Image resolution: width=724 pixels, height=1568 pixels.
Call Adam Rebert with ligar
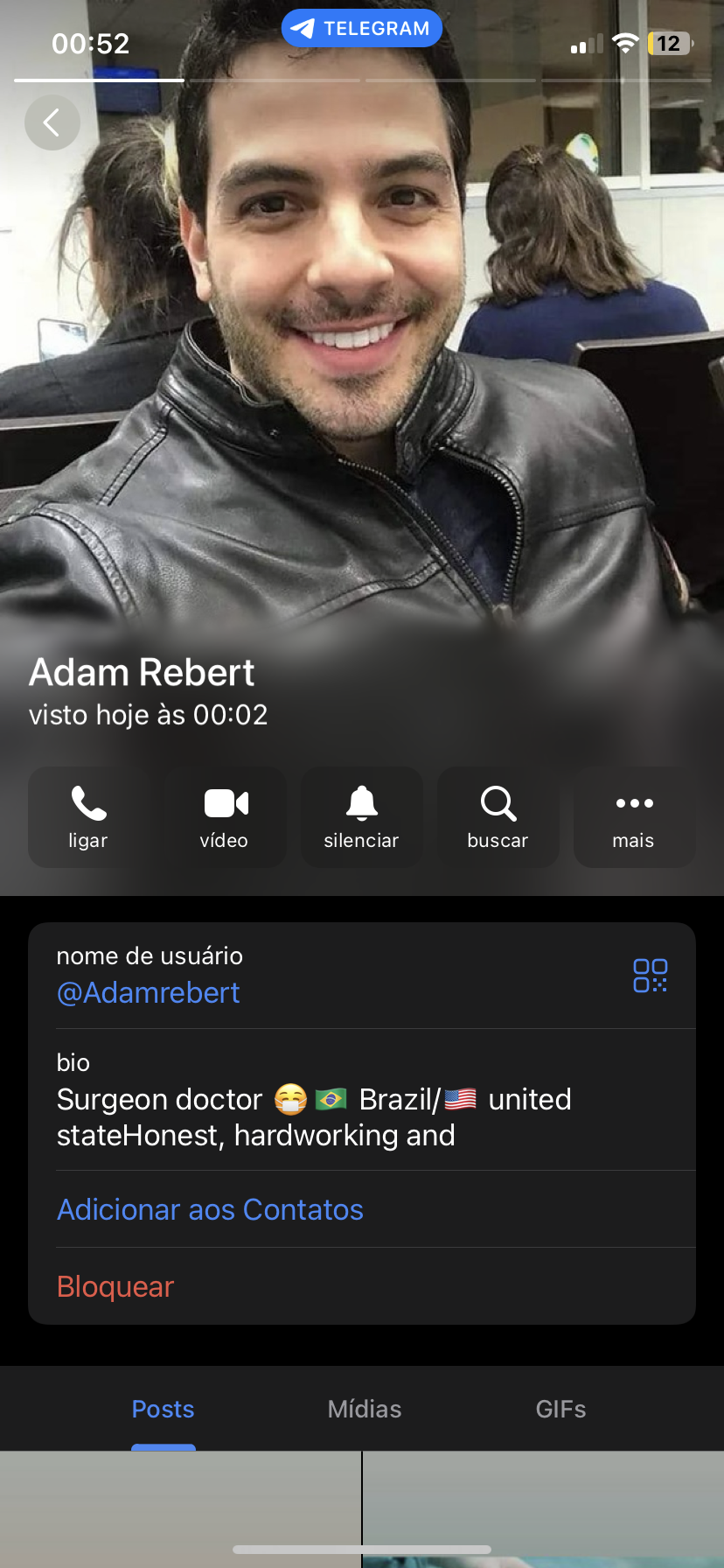click(88, 817)
